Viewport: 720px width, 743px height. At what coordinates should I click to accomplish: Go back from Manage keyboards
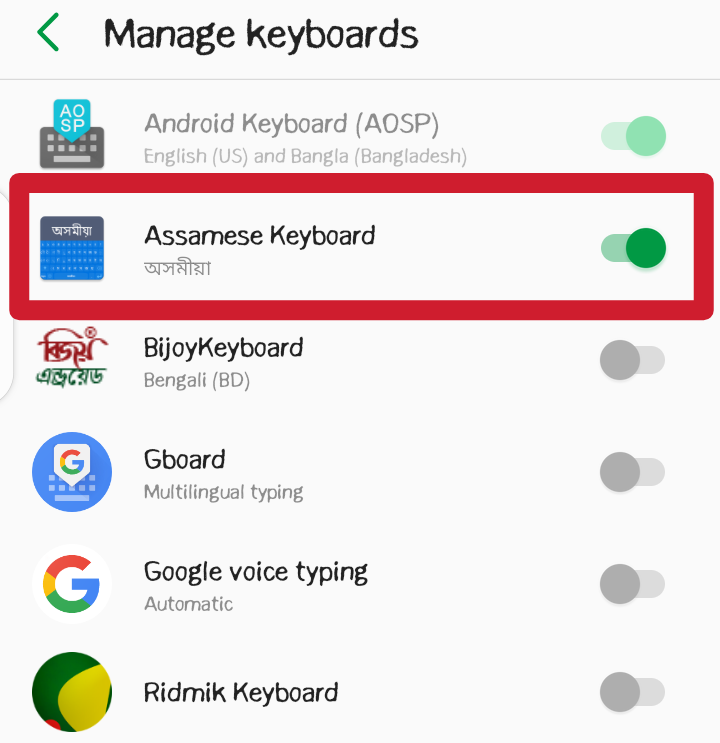pyautogui.click(x=48, y=34)
